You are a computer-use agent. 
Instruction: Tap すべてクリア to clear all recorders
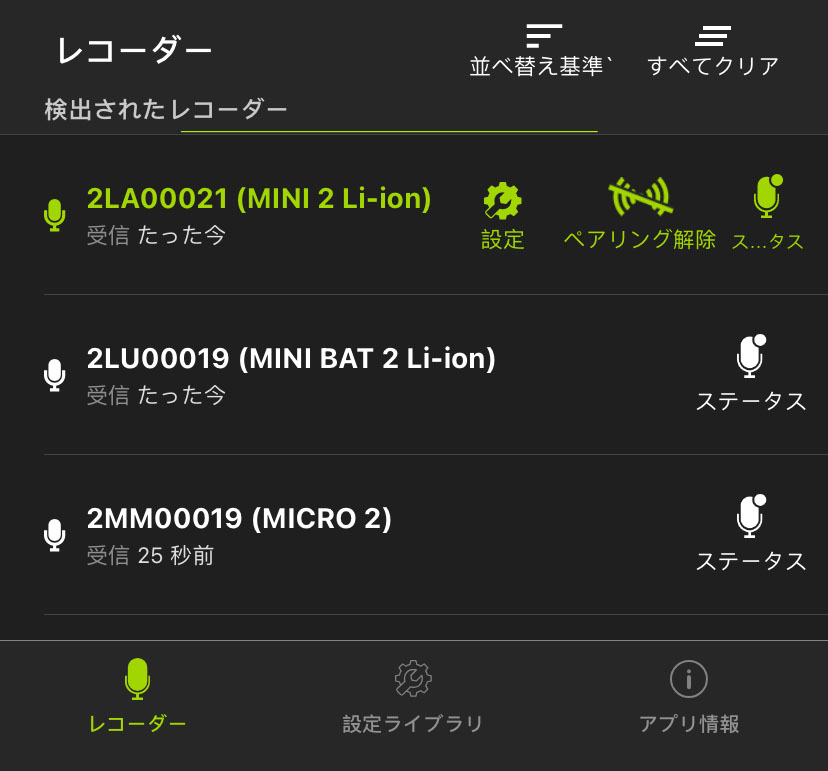pos(712,50)
